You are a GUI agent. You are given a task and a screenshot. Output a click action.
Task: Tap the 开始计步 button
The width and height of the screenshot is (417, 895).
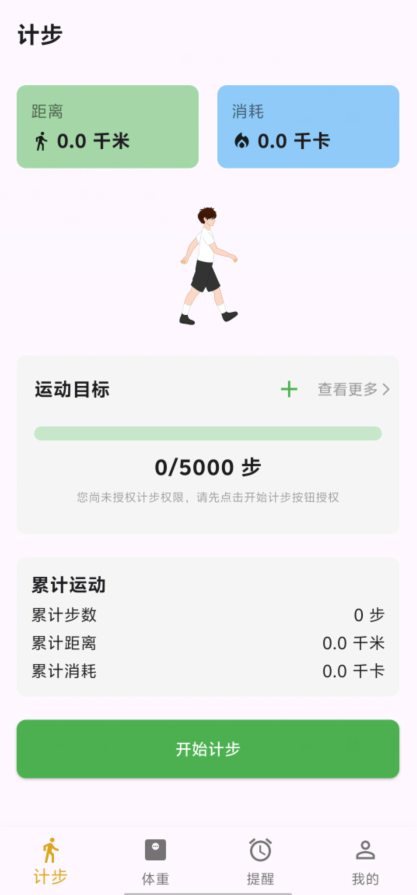tap(208, 749)
